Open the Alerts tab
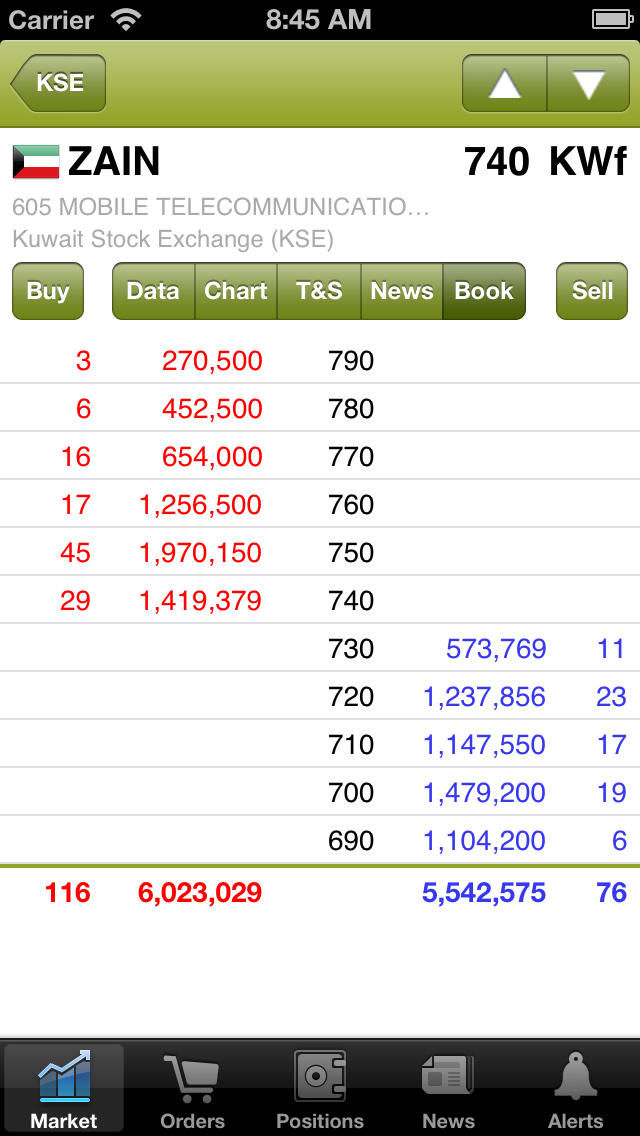Image resolution: width=640 pixels, height=1136 pixels. (575, 1088)
